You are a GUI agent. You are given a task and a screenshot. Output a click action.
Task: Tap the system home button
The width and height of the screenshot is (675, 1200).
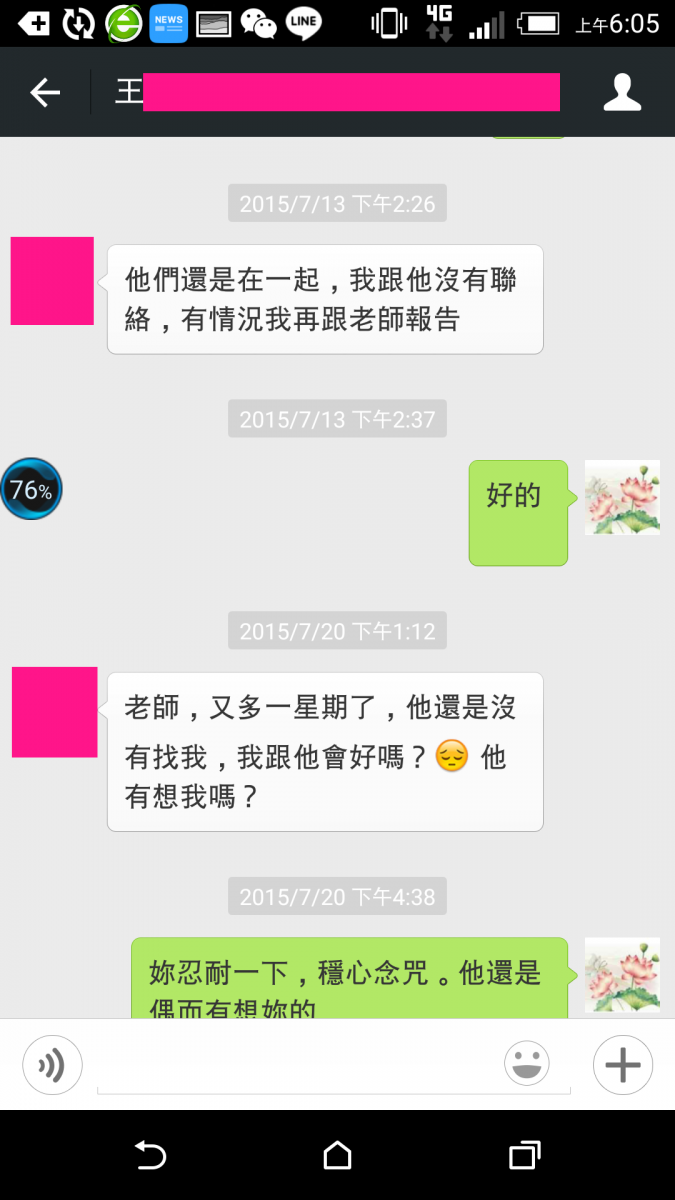point(337,1156)
